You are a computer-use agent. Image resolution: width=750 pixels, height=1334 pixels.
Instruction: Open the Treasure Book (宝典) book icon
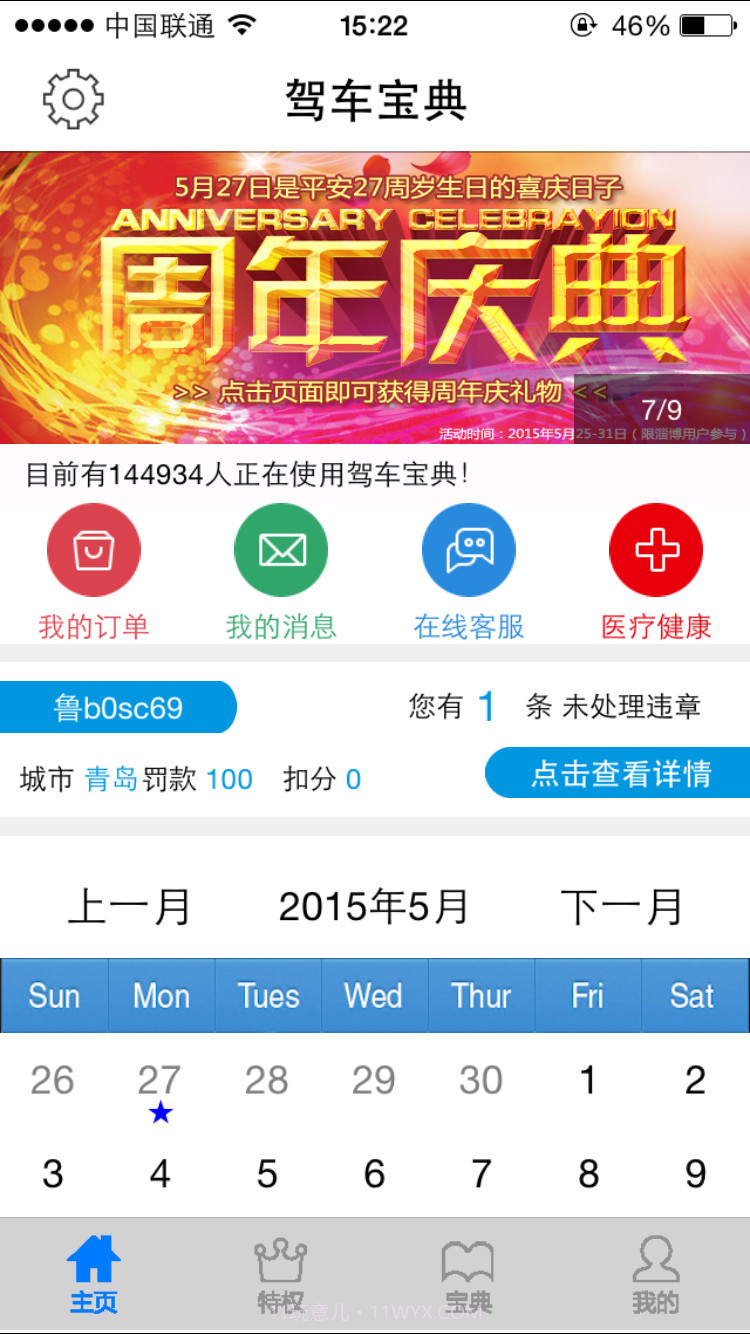tap(469, 1270)
